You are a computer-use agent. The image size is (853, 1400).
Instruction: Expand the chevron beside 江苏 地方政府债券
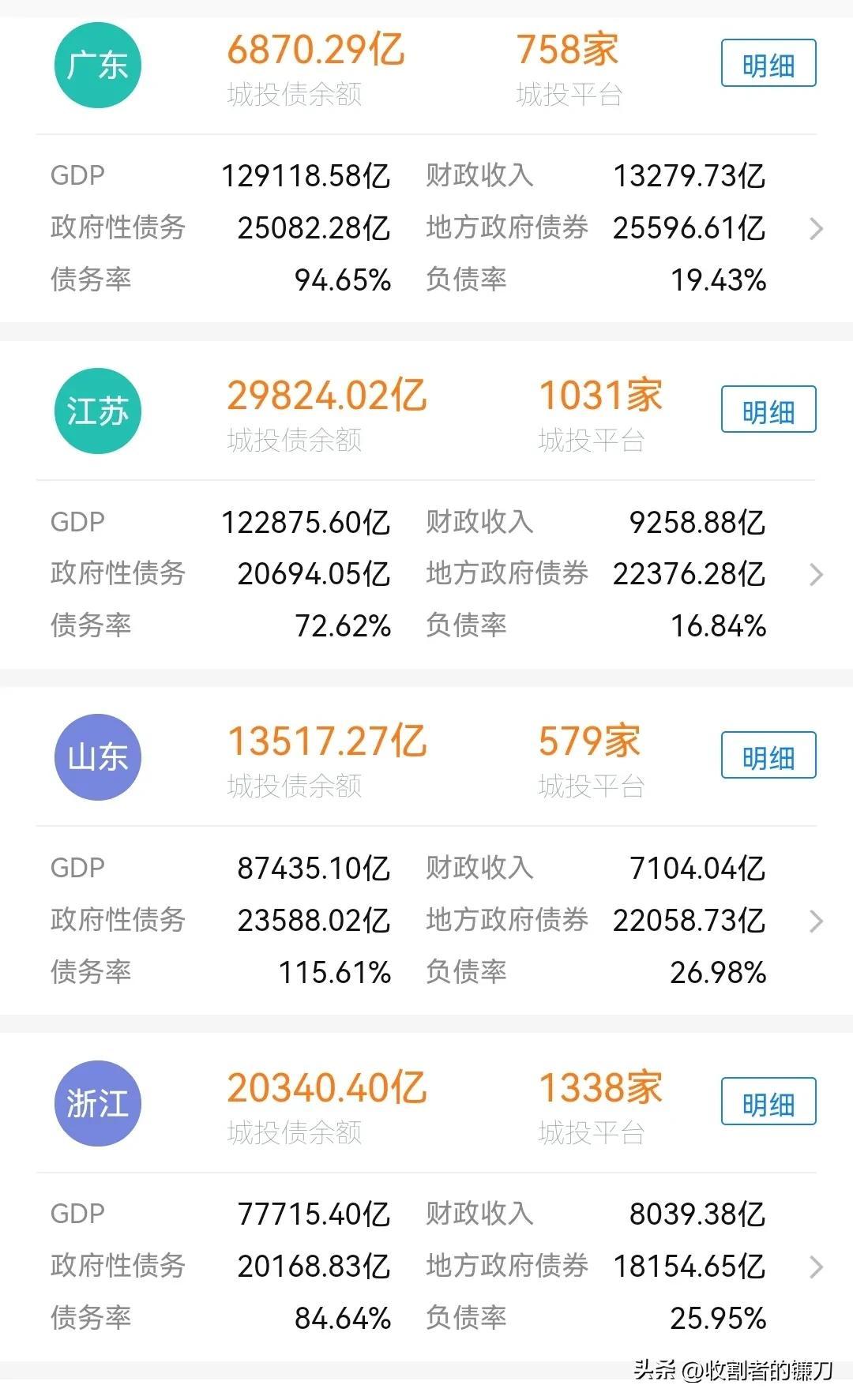[817, 575]
